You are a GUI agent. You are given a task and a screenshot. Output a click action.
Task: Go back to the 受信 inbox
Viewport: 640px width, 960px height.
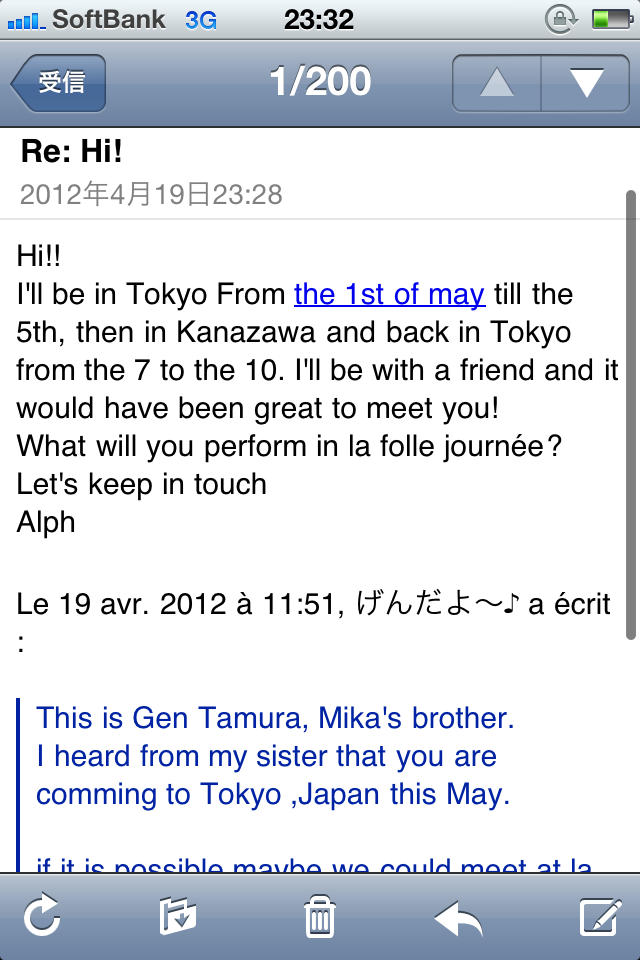(59, 83)
